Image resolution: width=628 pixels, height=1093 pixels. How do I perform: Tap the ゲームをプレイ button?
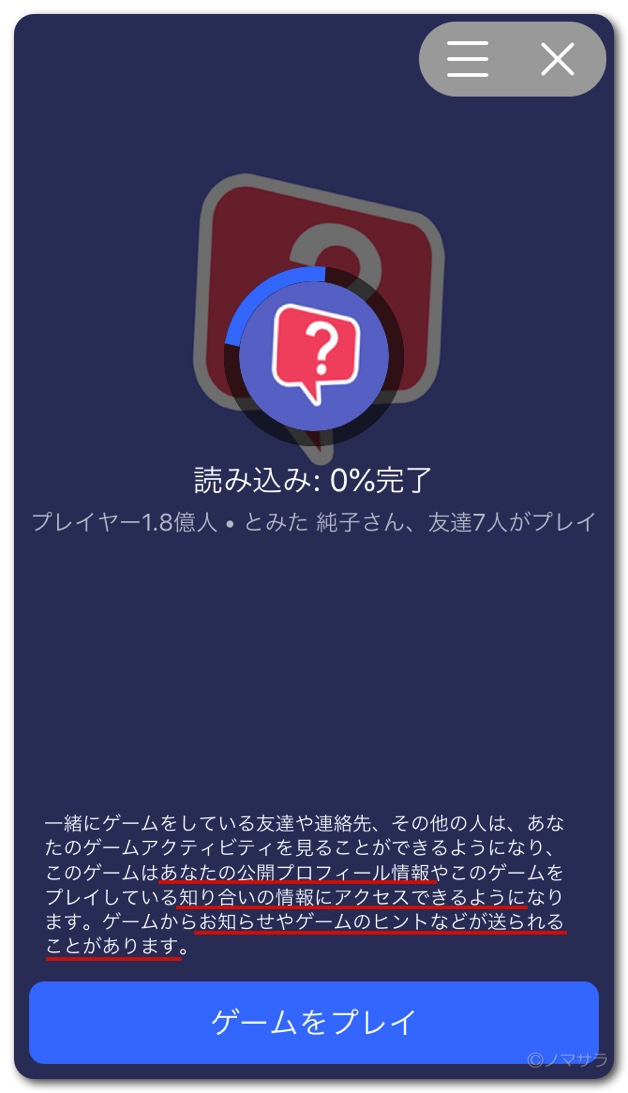pyautogui.click(x=313, y=1022)
